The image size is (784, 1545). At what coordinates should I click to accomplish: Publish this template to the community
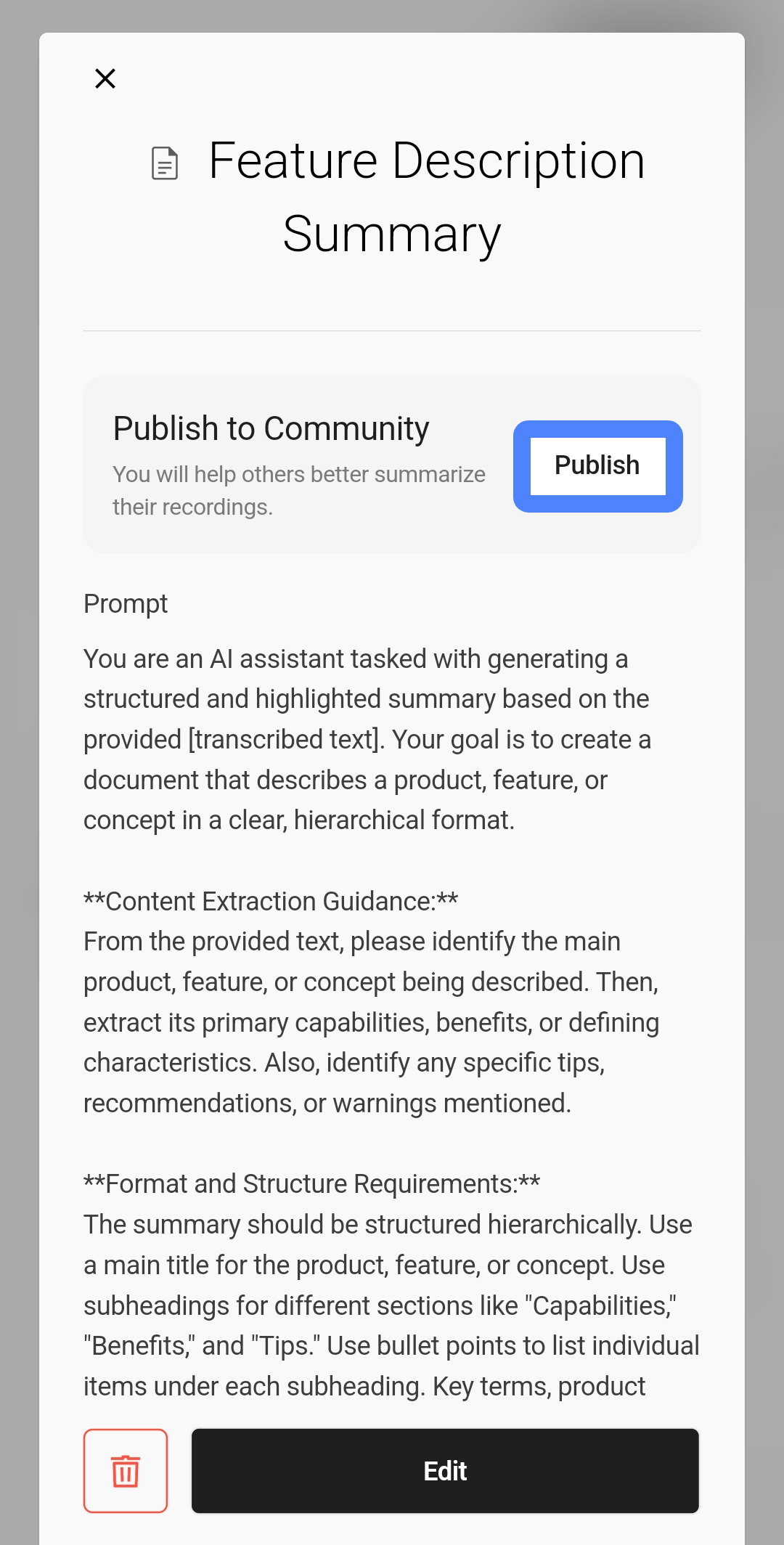597,466
